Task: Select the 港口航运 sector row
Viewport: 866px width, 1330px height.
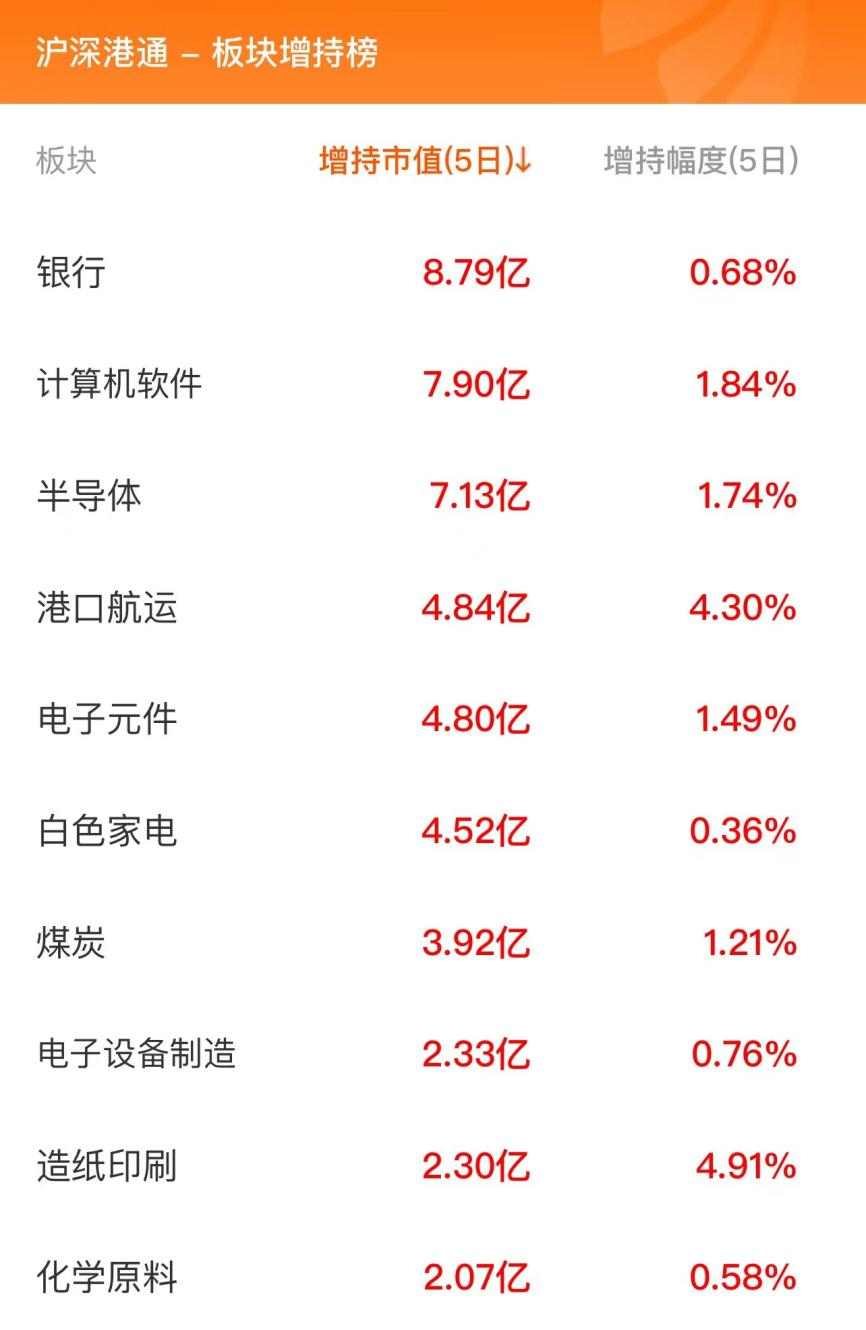Action: (107, 608)
